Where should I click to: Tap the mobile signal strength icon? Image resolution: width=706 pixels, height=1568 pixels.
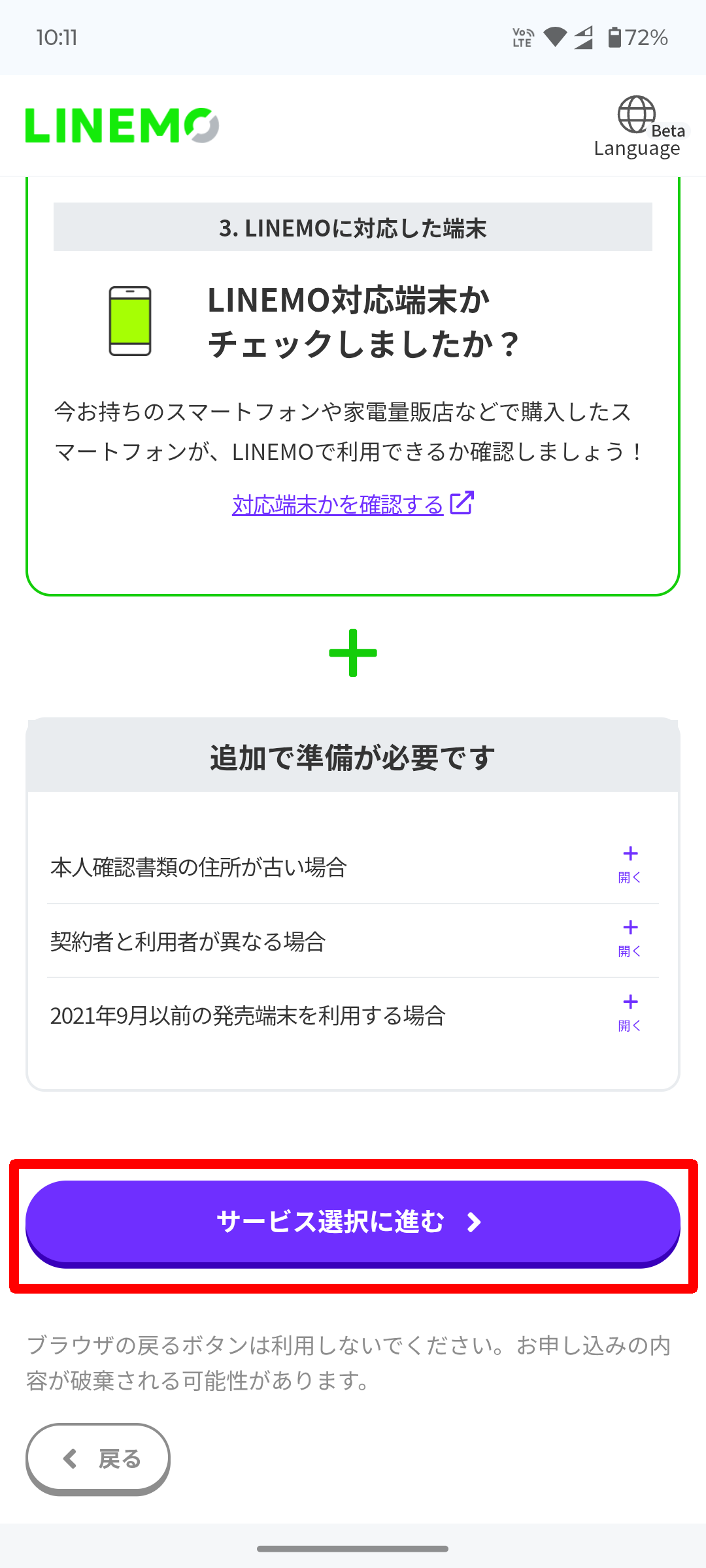coord(584,37)
